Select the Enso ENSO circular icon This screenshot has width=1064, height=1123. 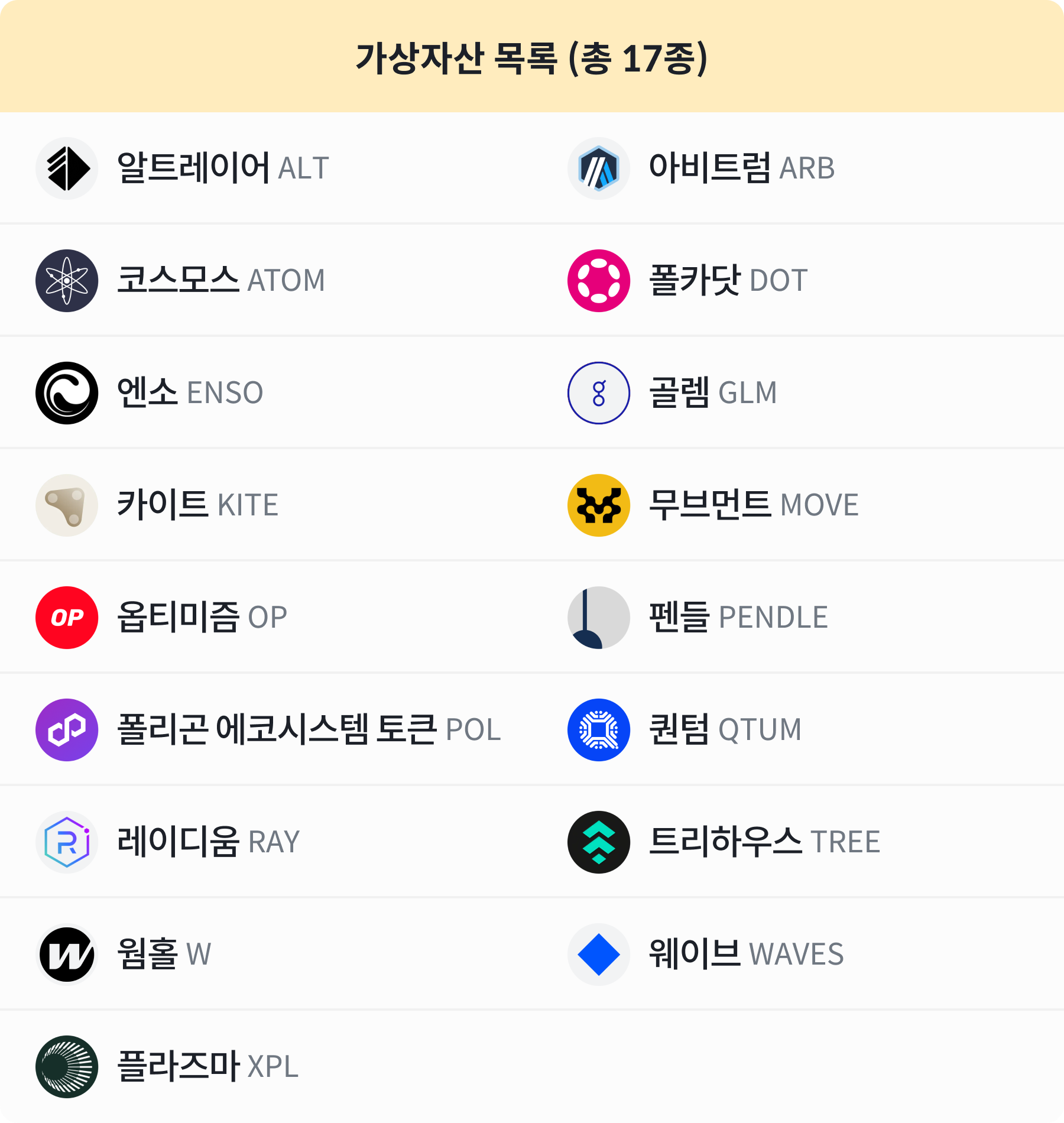click(66, 393)
